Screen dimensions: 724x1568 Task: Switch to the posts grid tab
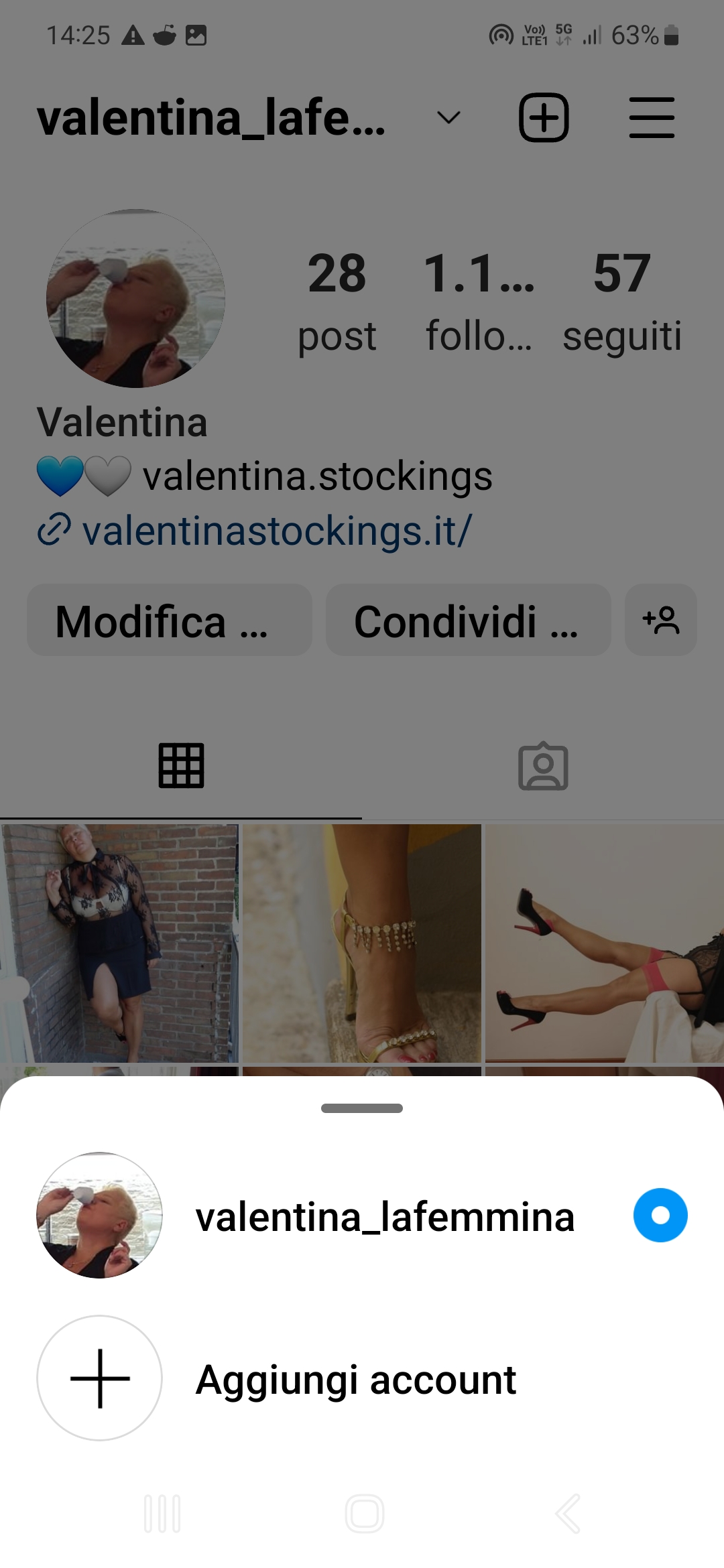point(181,766)
